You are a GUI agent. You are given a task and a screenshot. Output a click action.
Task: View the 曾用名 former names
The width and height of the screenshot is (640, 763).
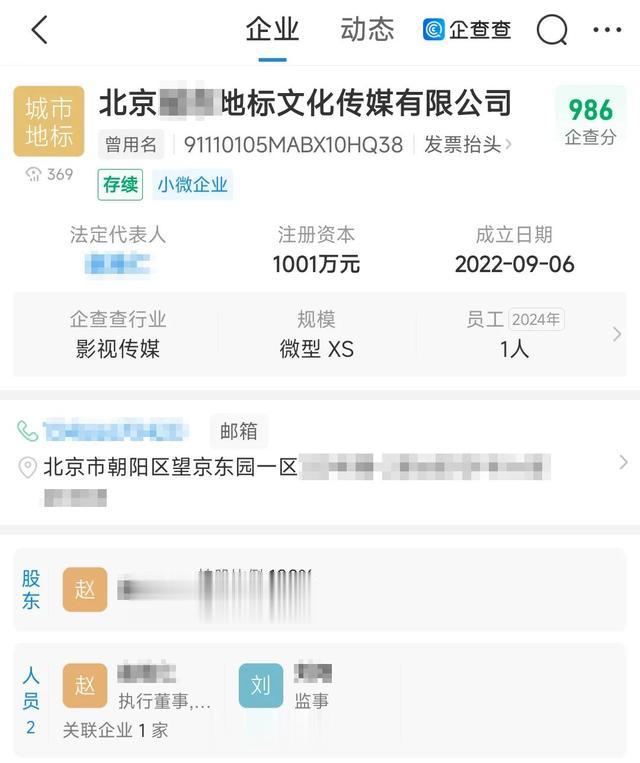(x=132, y=145)
